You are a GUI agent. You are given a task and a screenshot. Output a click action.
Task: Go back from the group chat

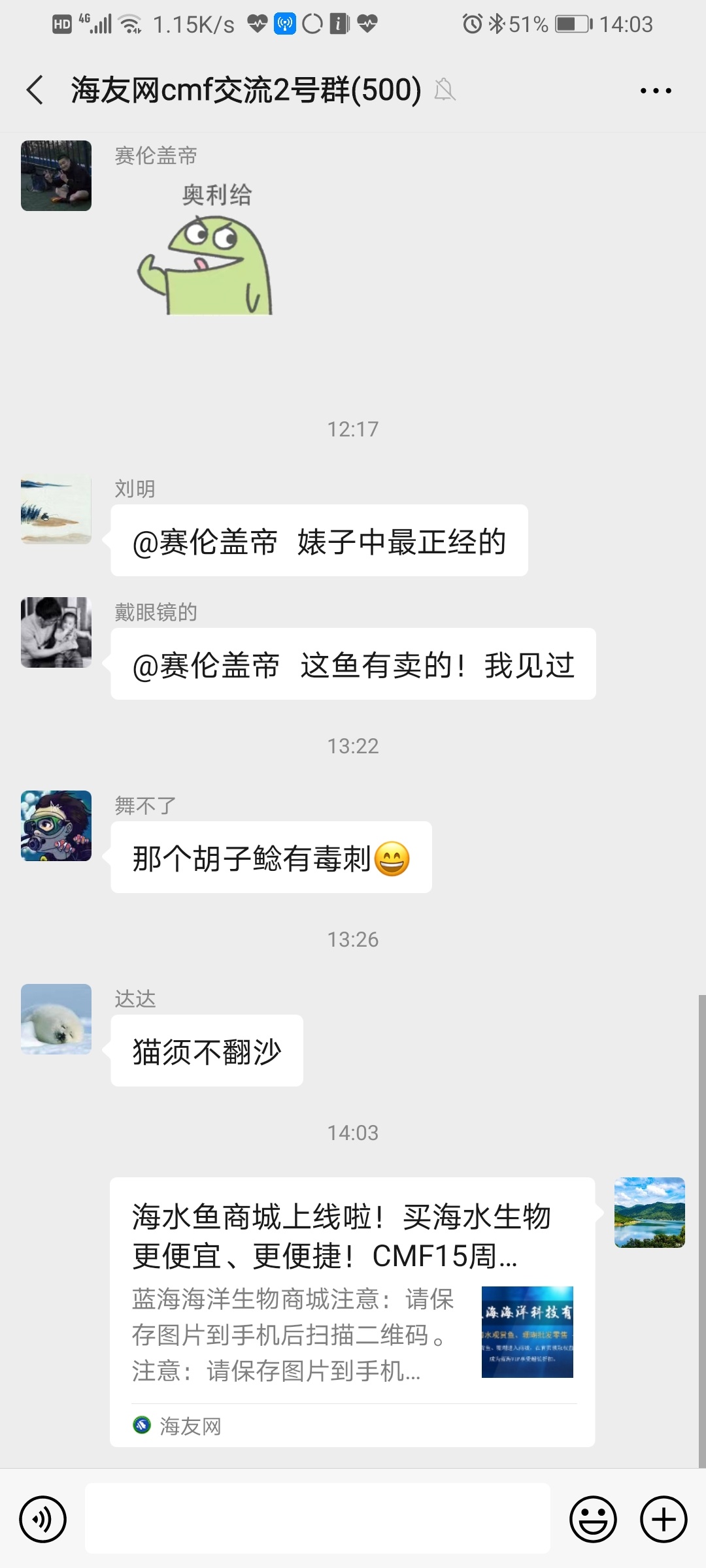(35, 90)
